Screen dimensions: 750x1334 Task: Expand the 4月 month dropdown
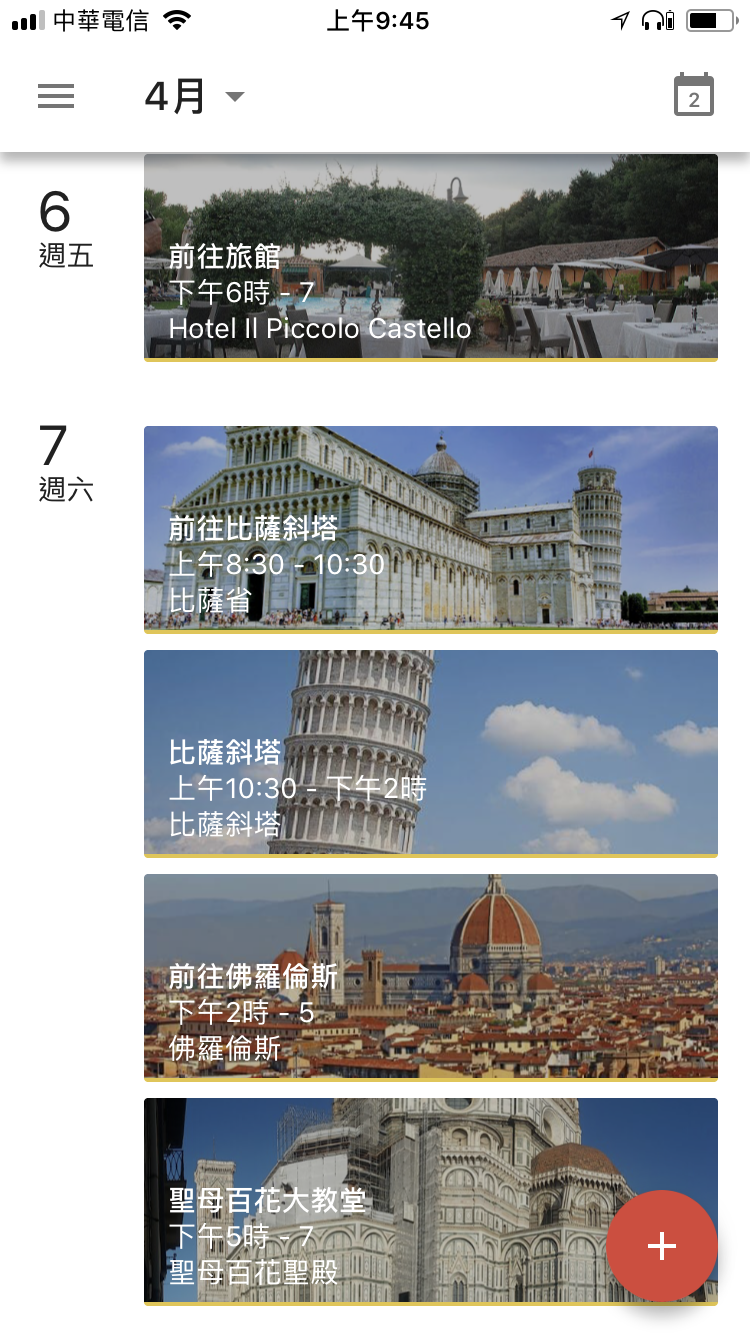(x=194, y=96)
